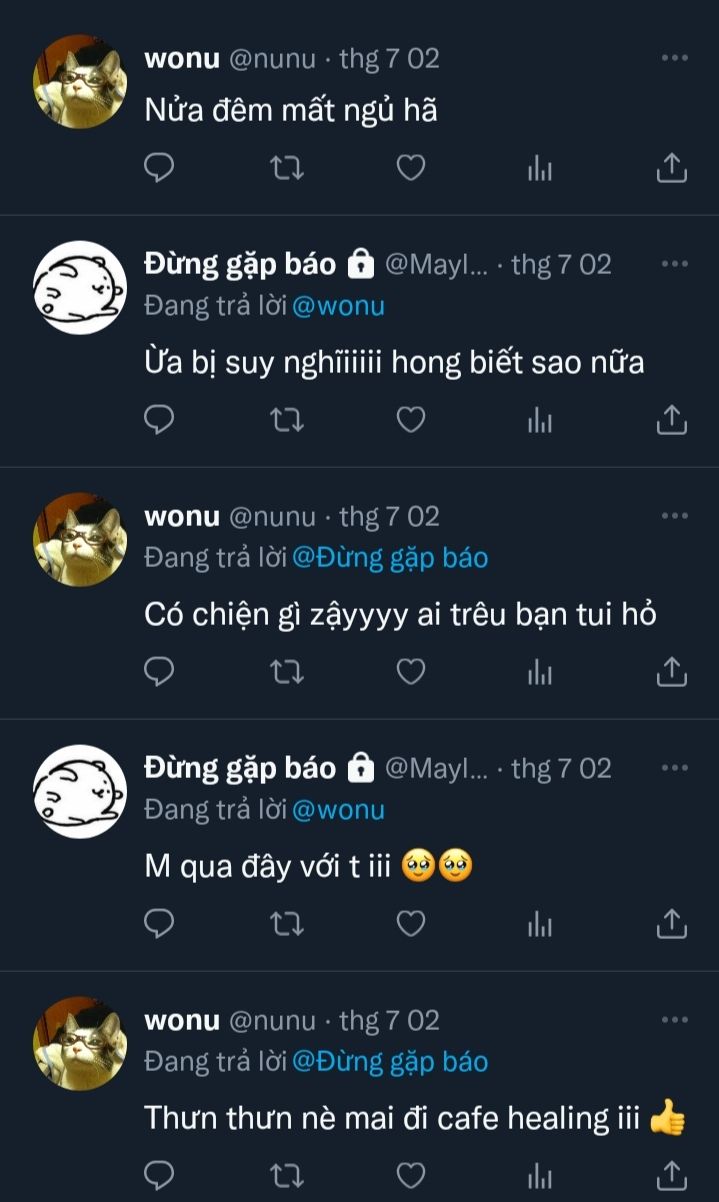This screenshot has height=1202, width=719.
Task: Open the @wonu link above "Ừa bị suy nghĩ"
Action: point(338,306)
